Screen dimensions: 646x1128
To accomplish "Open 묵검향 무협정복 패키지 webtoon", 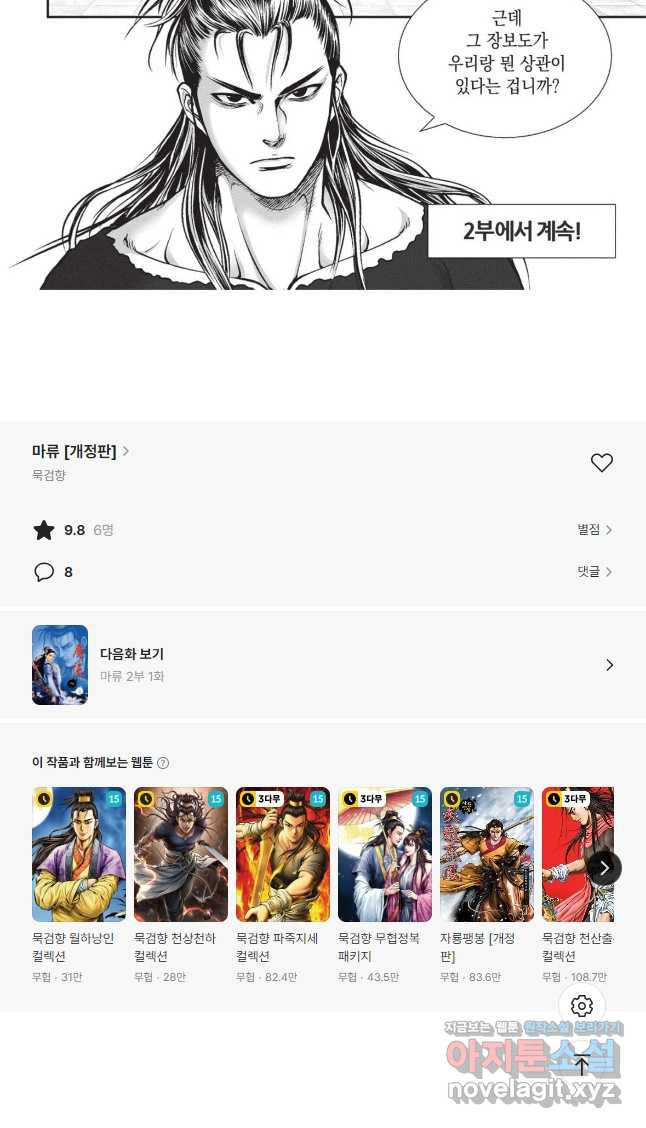I will point(385,855).
